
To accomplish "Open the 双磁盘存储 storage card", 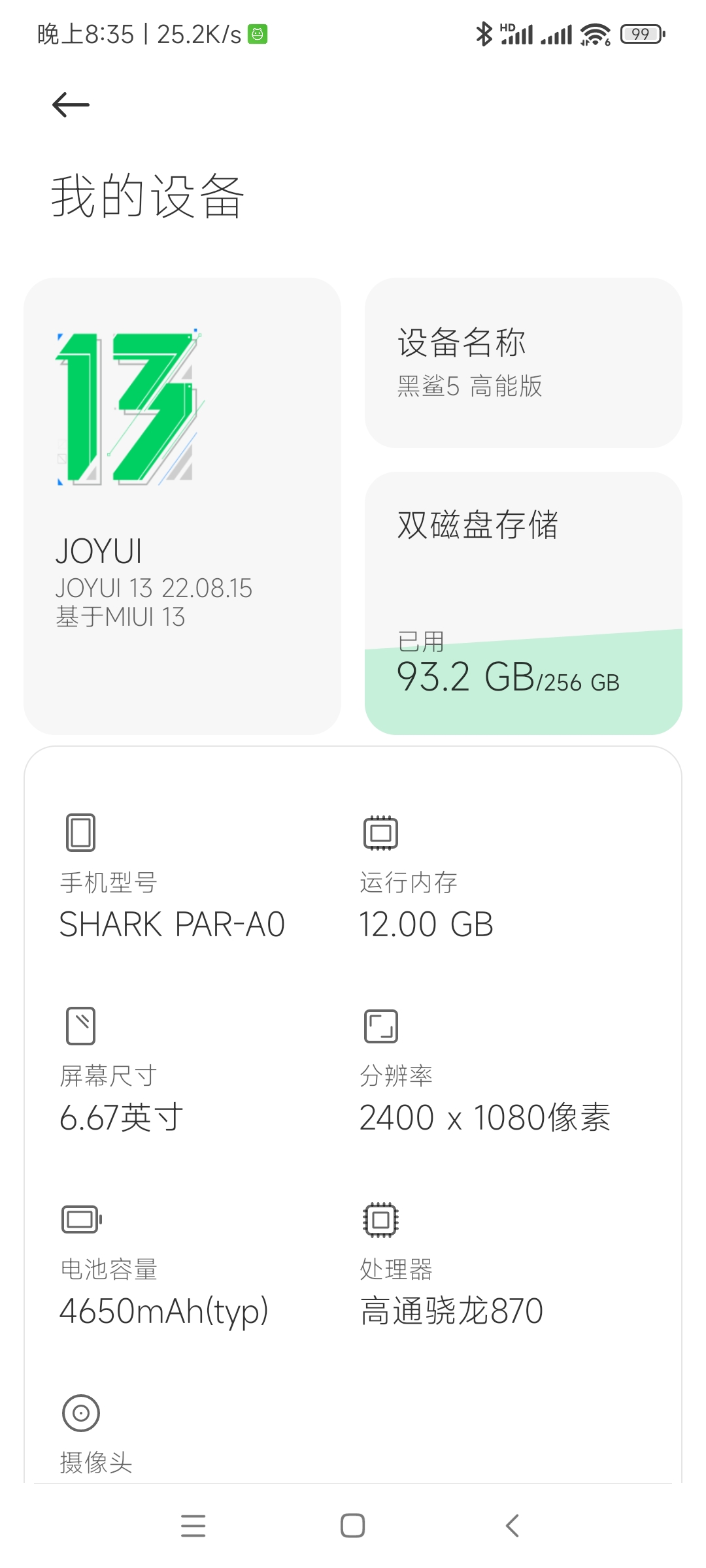I will pyautogui.click(x=524, y=603).
